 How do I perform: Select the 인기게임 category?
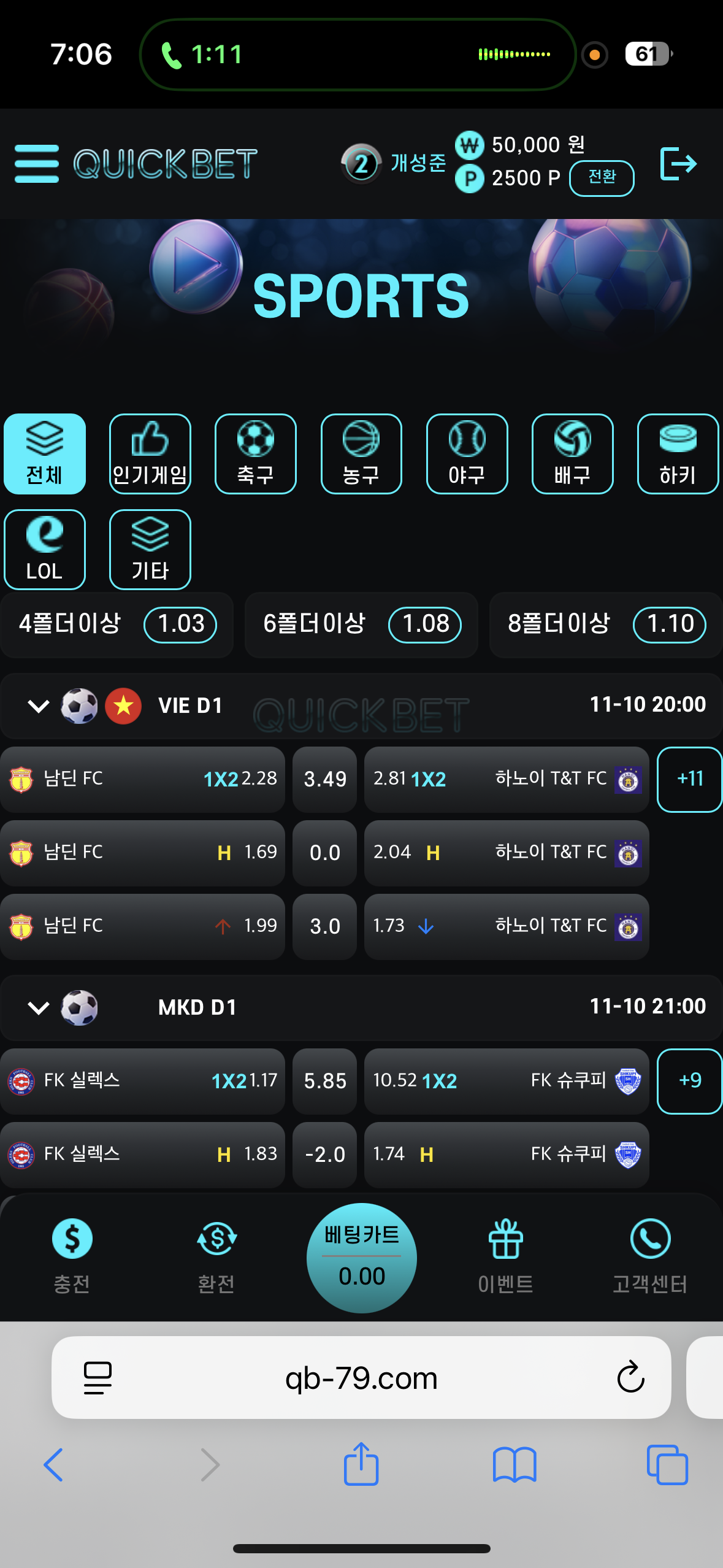(x=150, y=454)
